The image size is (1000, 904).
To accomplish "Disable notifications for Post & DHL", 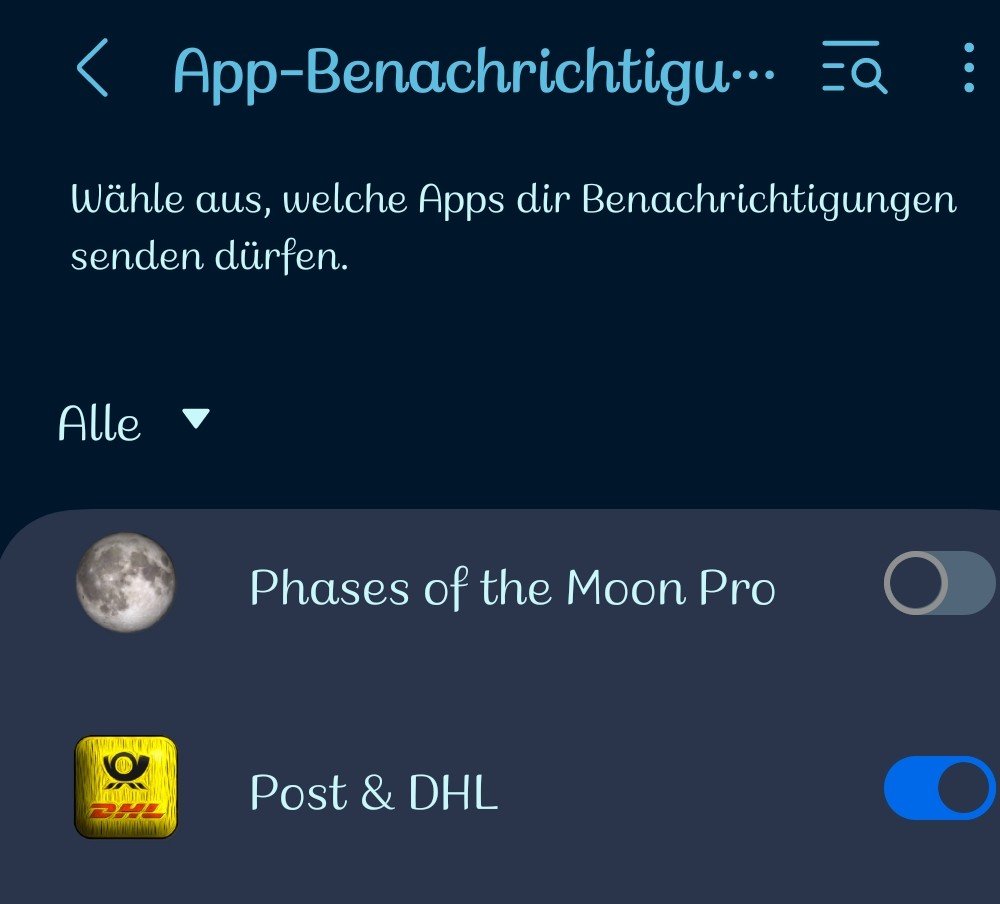I will pos(938,788).
